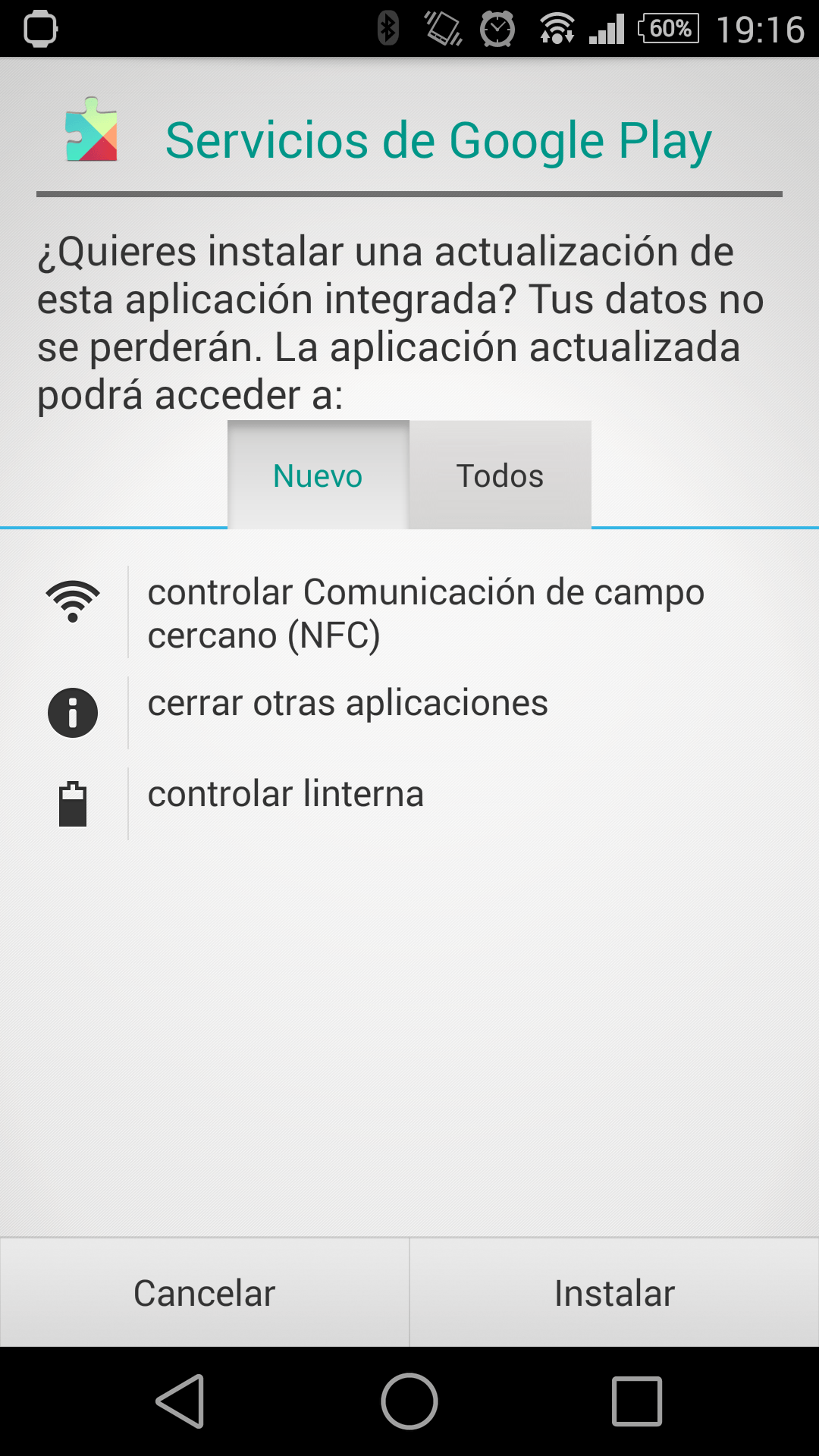This screenshot has width=819, height=1456.
Task: Switch to the Todos permissions tab
Action: [500, 475]
